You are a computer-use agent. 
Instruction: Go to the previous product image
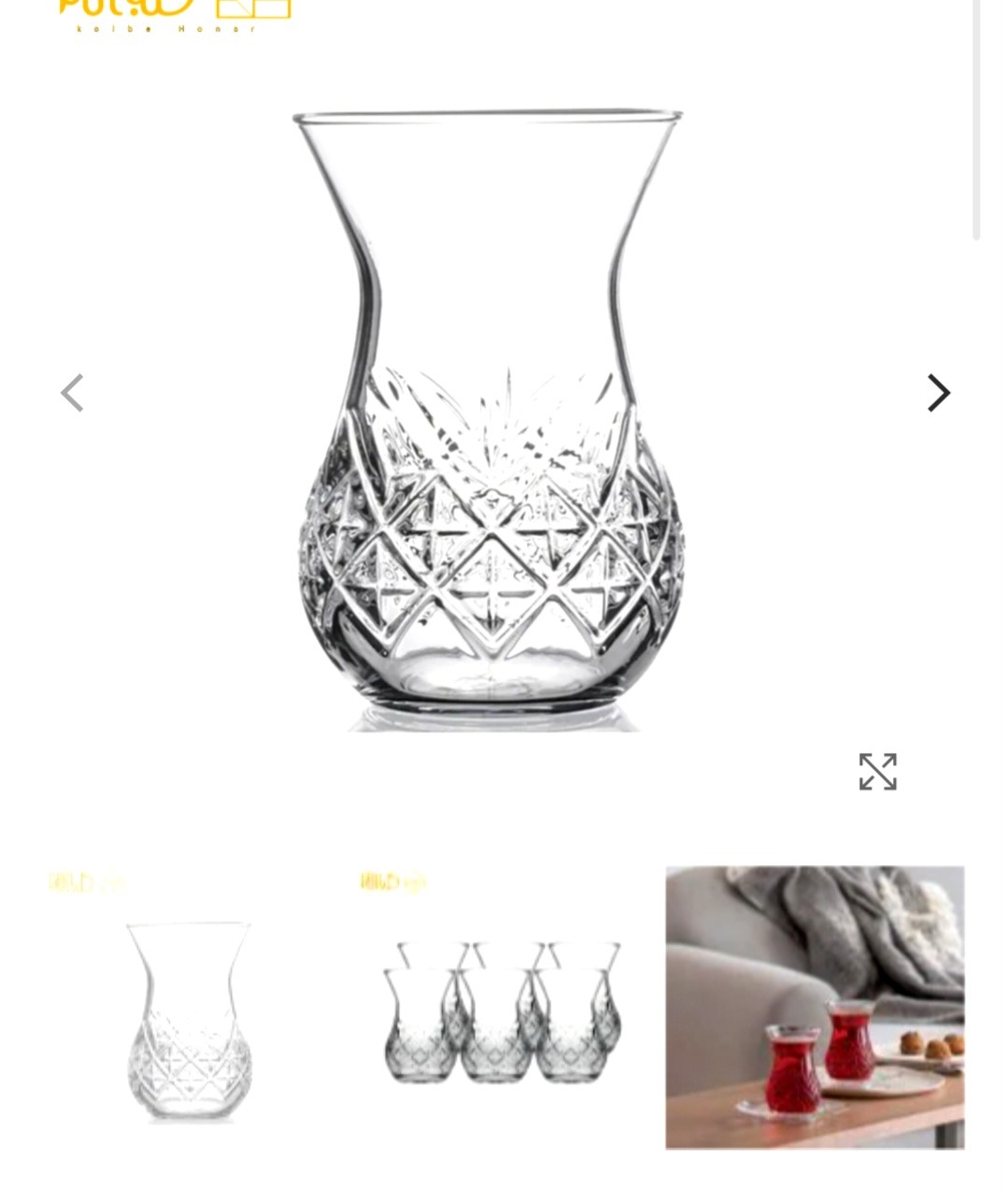[72, 392]
